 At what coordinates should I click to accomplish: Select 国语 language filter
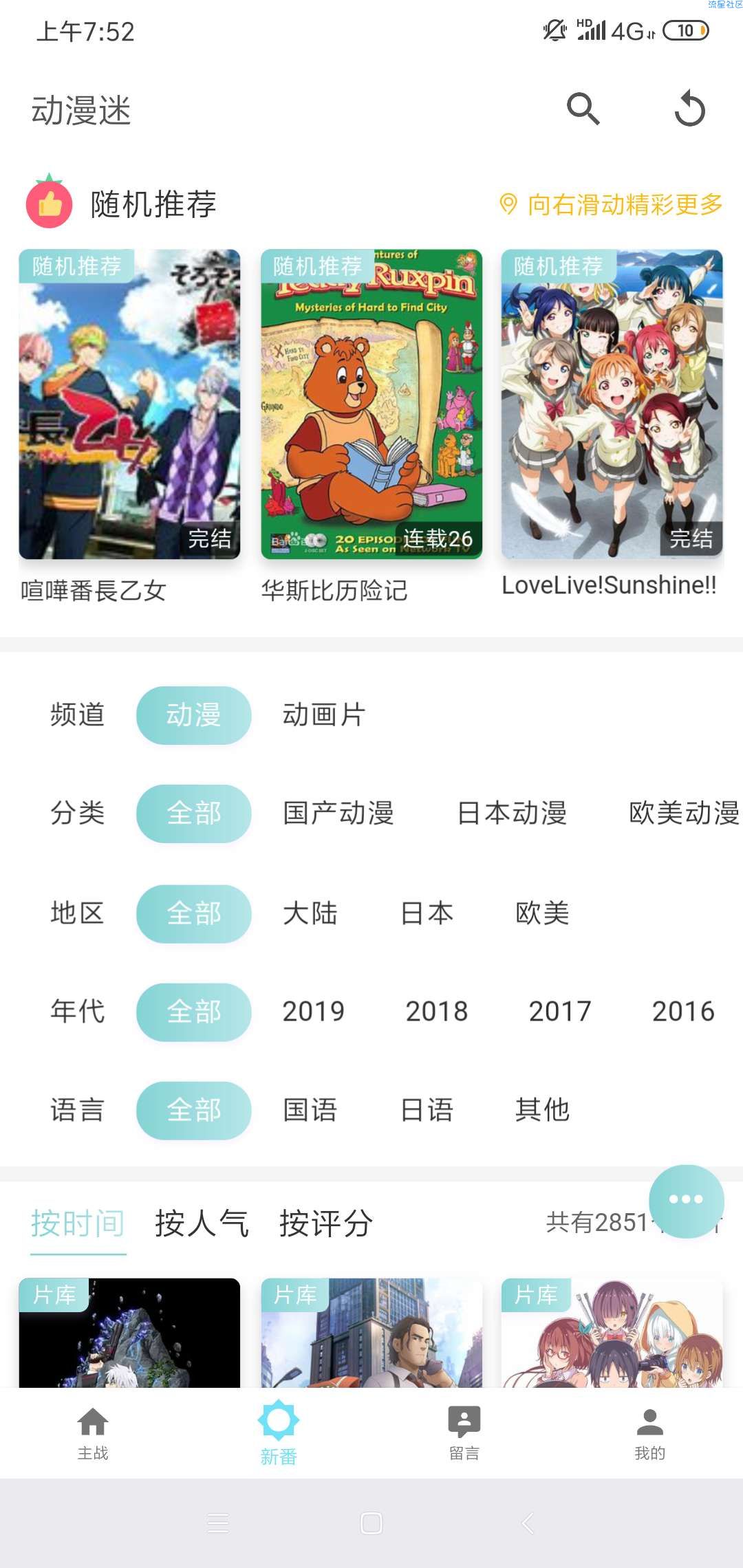click(310, 1110)
